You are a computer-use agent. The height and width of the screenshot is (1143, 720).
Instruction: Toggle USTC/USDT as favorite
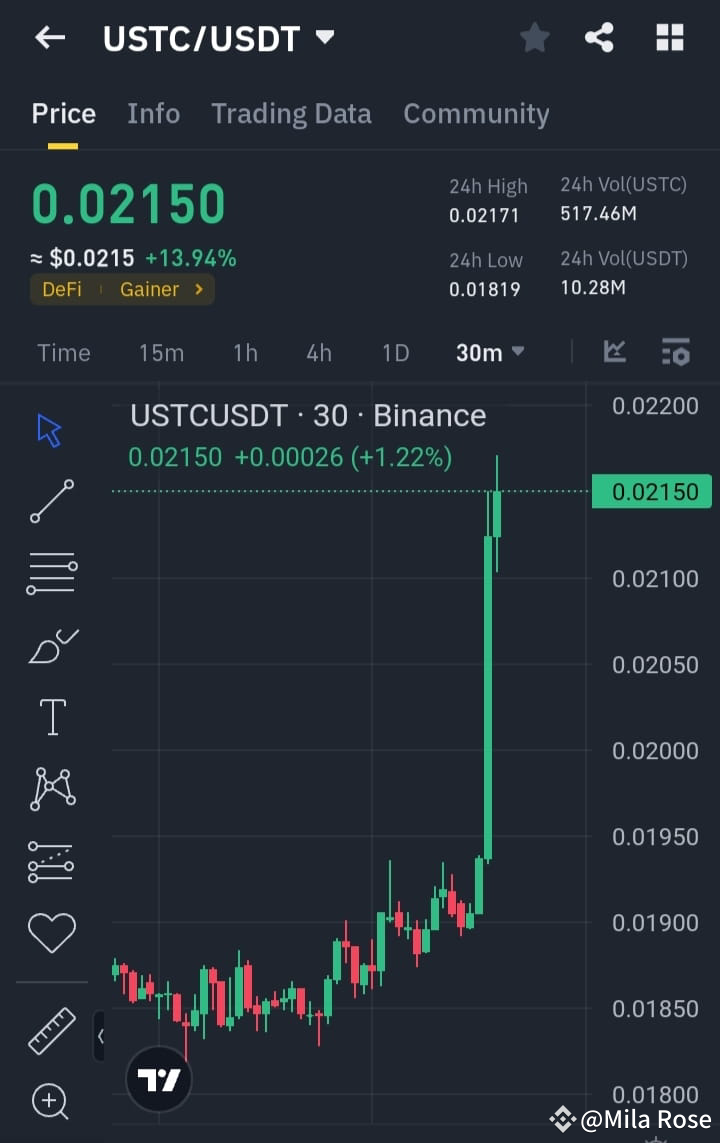[x=534, y=37]
